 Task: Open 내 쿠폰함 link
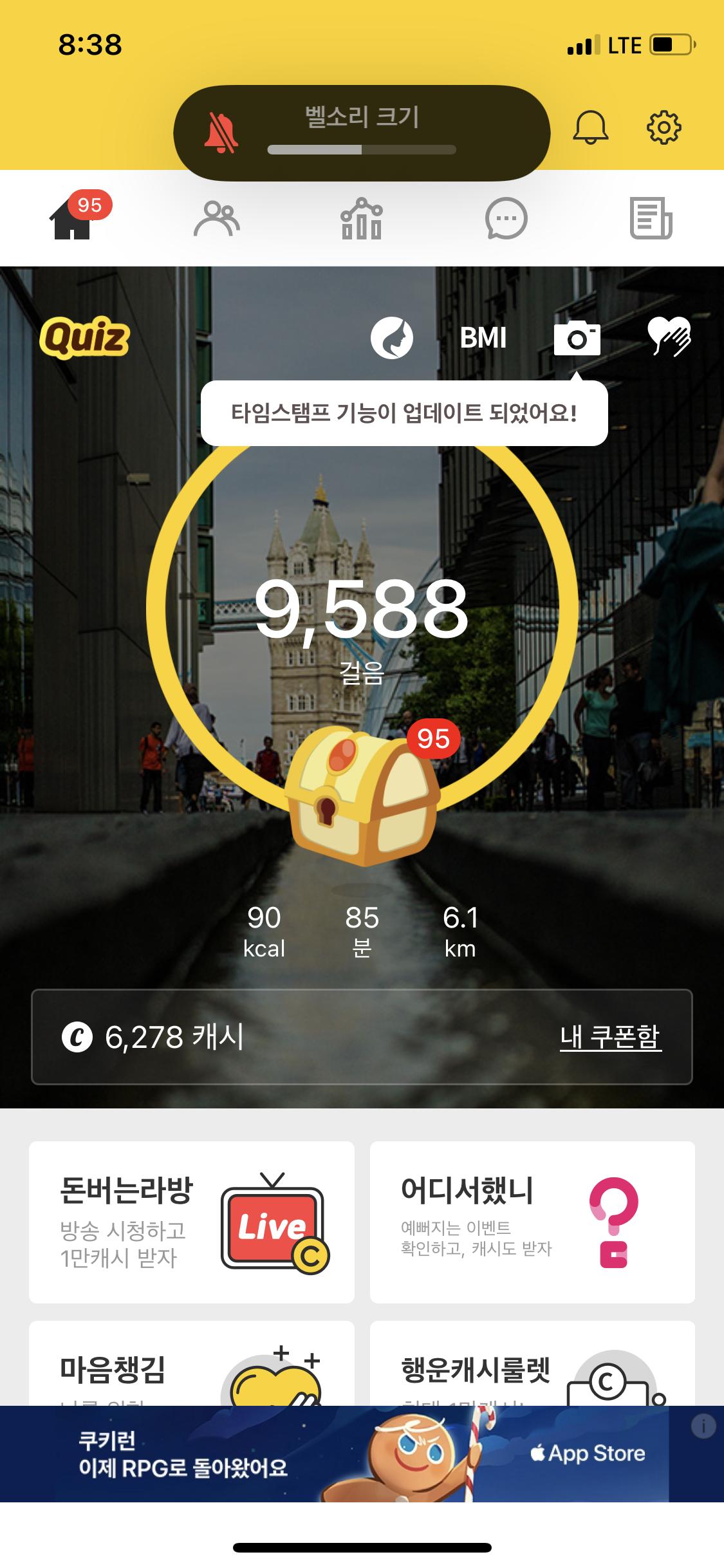click(610, 1037)
